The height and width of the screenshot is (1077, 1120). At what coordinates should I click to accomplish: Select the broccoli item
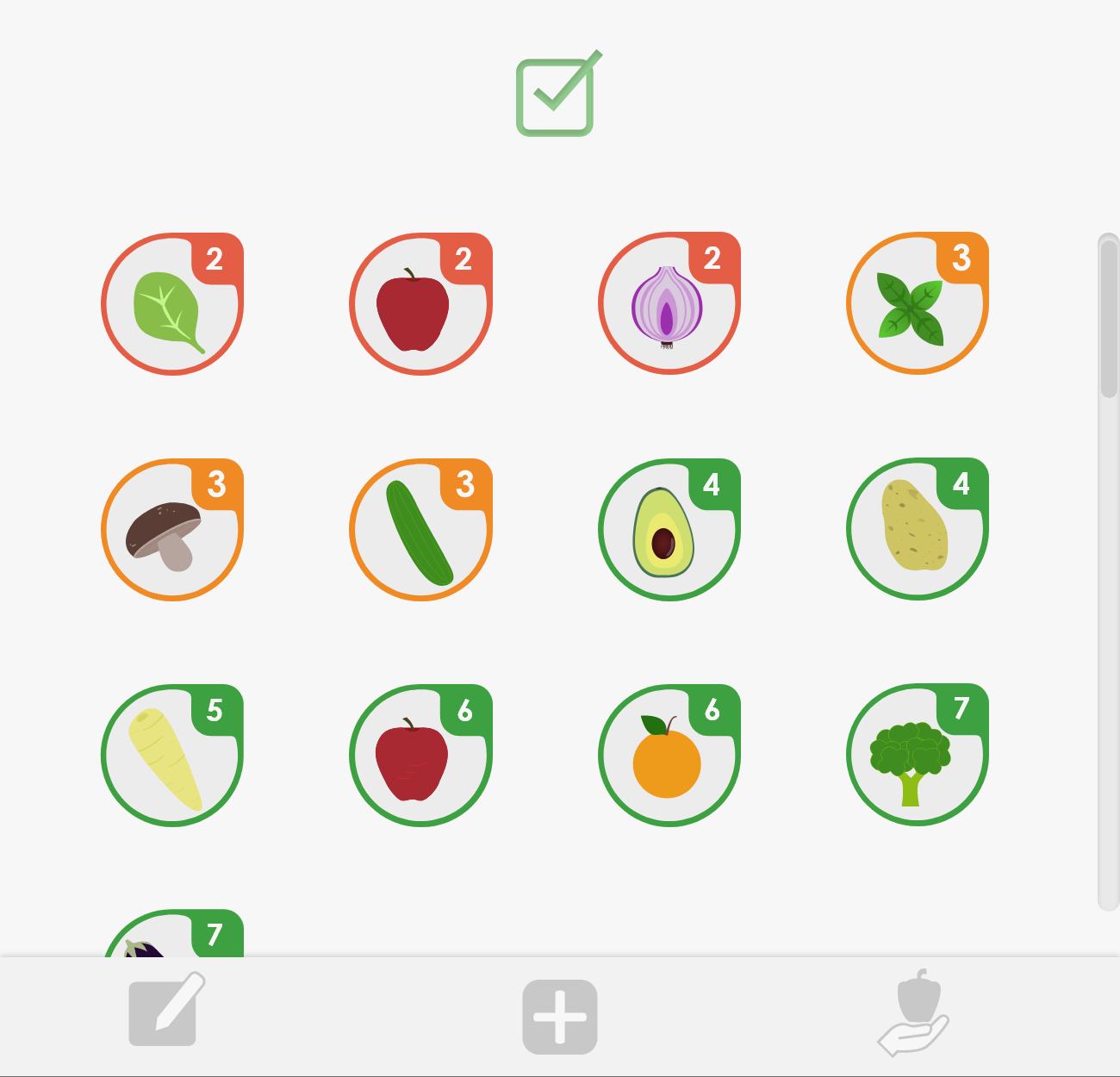(917, 756)
